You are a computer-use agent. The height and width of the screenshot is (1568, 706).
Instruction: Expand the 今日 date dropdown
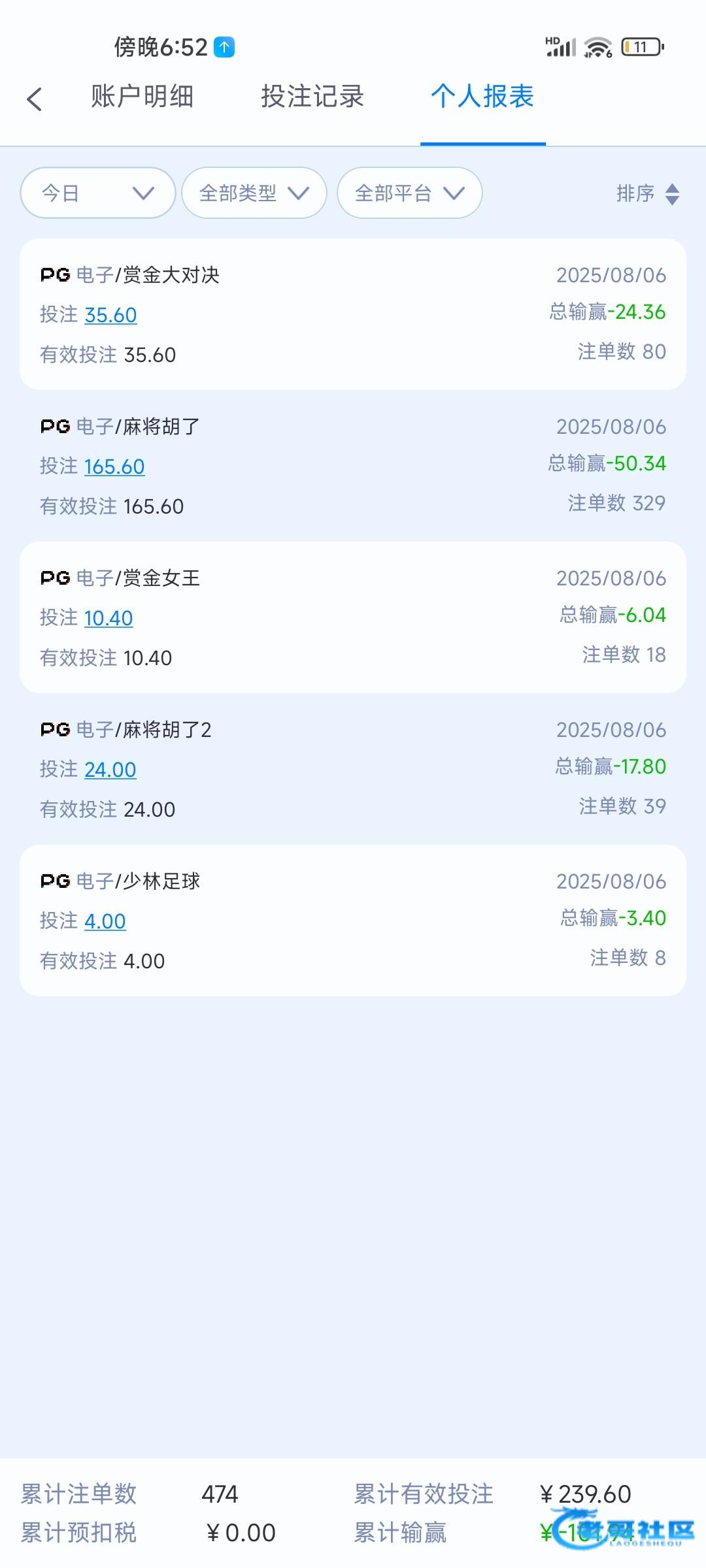point(98,193)
